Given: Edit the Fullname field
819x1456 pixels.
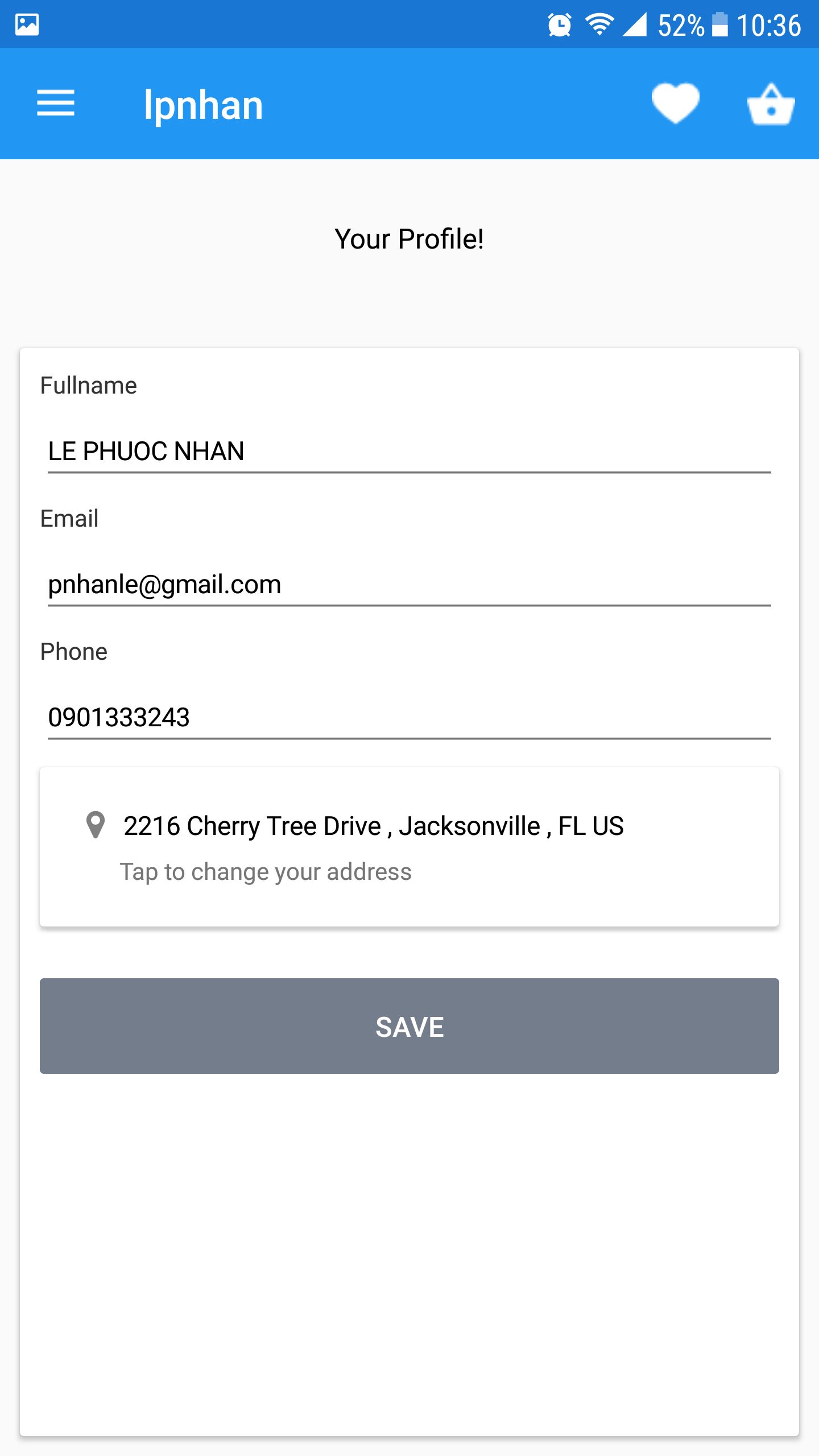Looking at the screenshot, I should pyautogui.click(x=408, y=451).
